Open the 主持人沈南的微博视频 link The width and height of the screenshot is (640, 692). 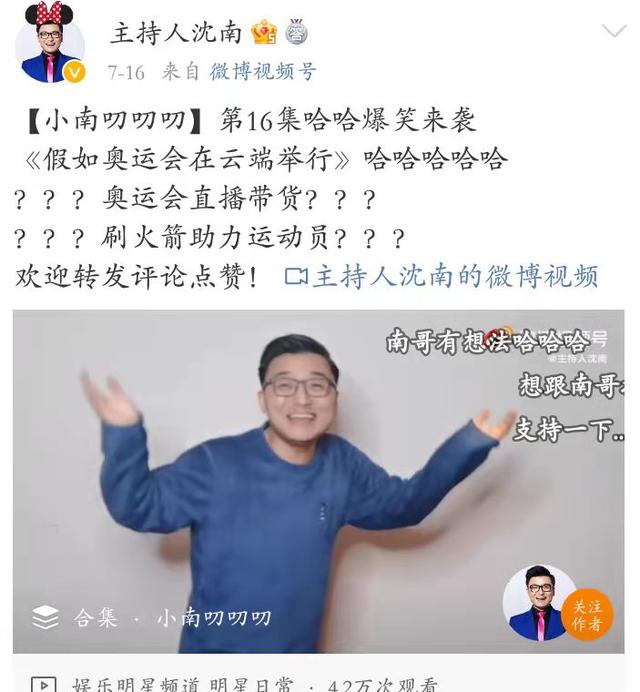442,277
